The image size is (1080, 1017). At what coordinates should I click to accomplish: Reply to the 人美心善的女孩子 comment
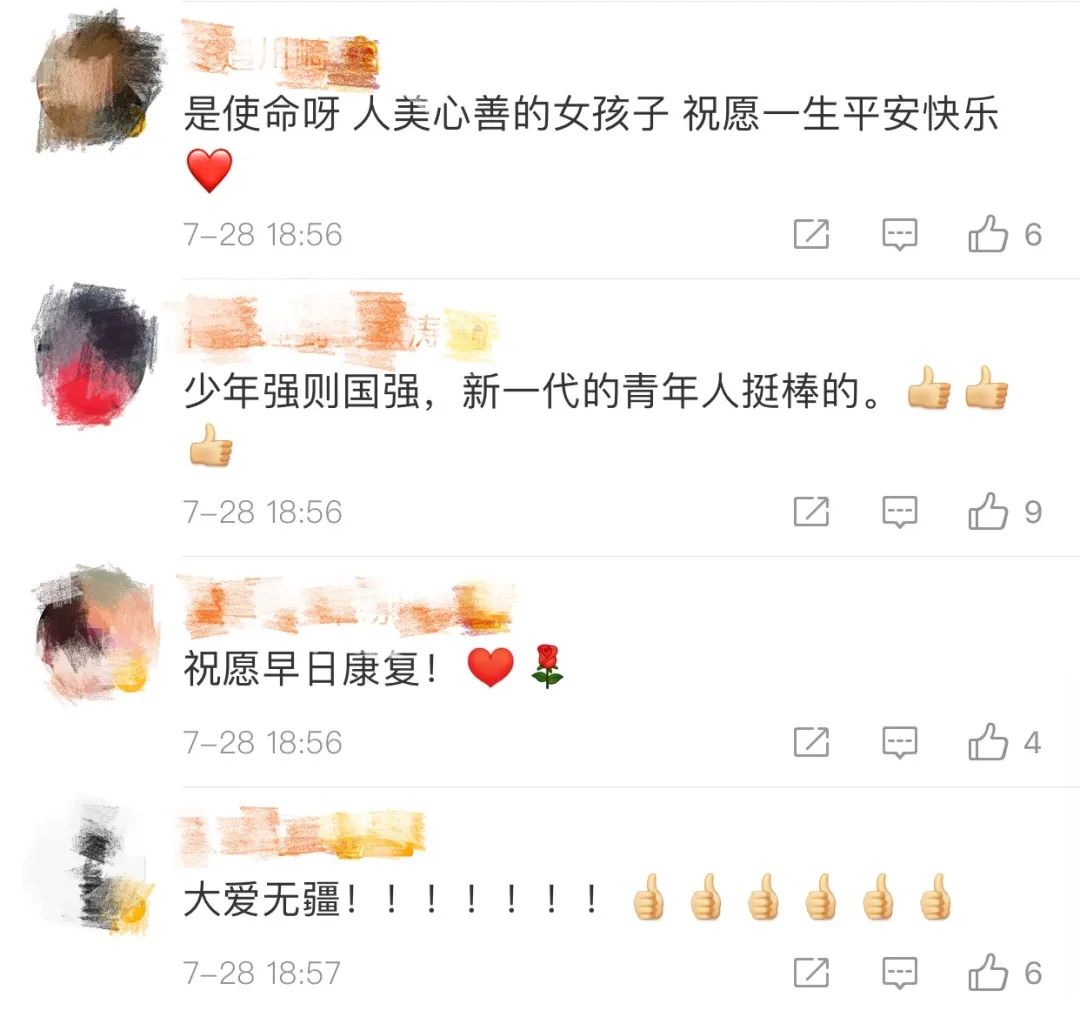point(900,235)
